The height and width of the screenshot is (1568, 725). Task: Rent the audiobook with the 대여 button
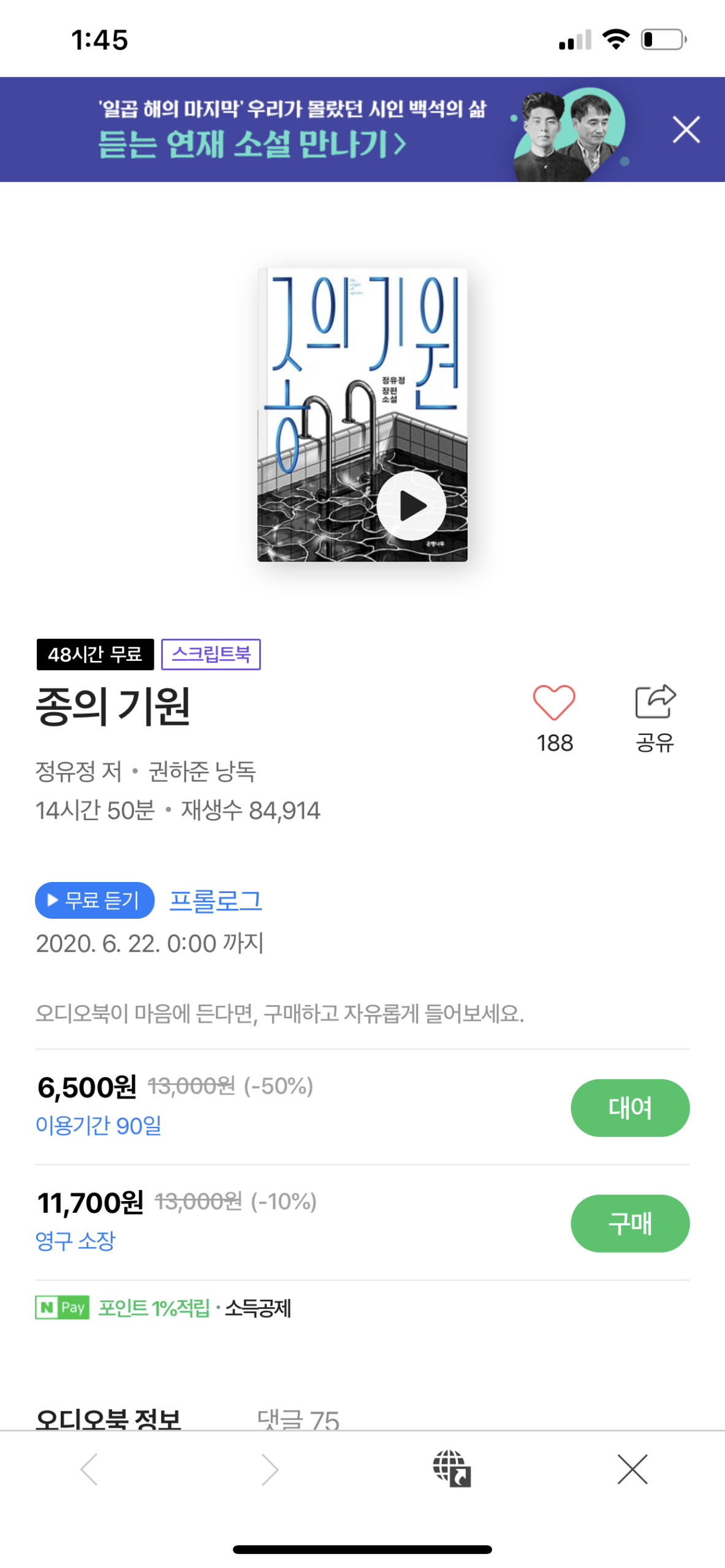tap(629, 1107)
